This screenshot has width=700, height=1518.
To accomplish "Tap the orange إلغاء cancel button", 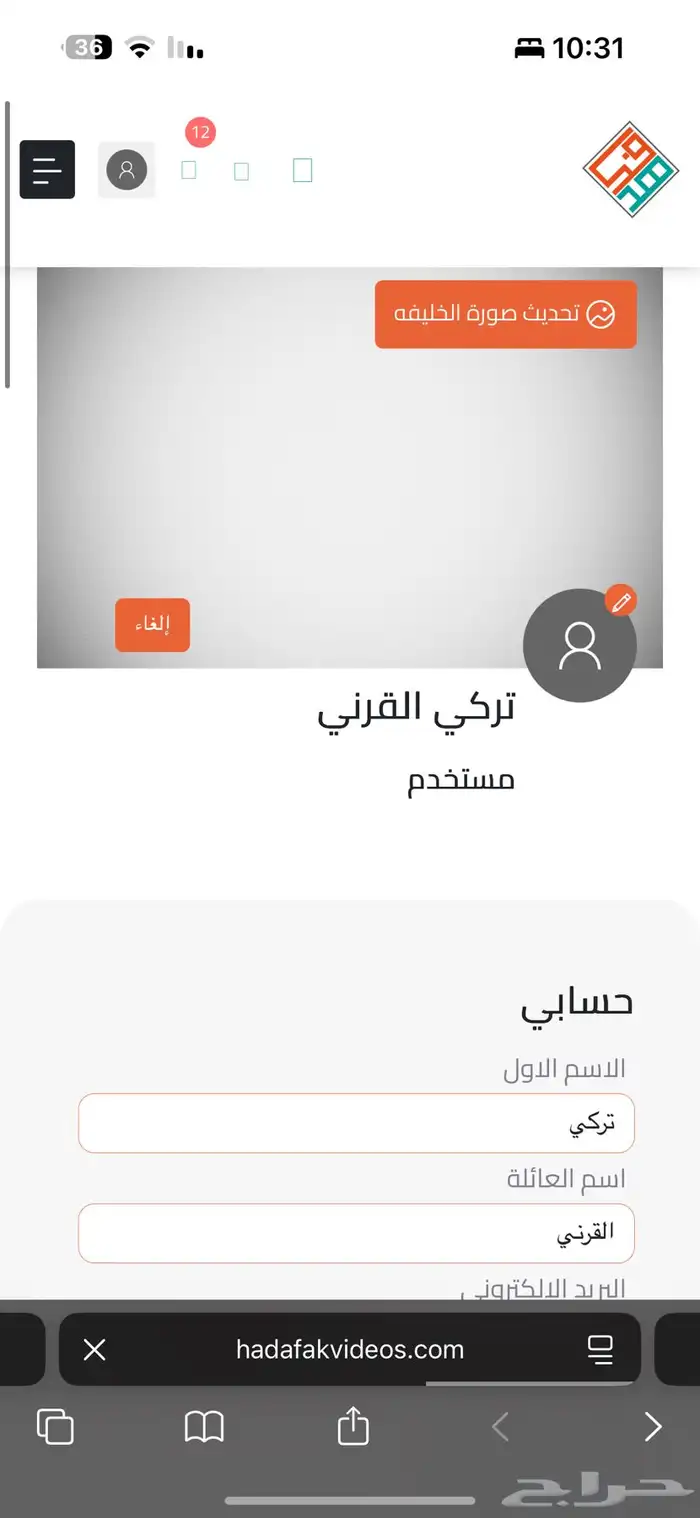I will (152, 625).
